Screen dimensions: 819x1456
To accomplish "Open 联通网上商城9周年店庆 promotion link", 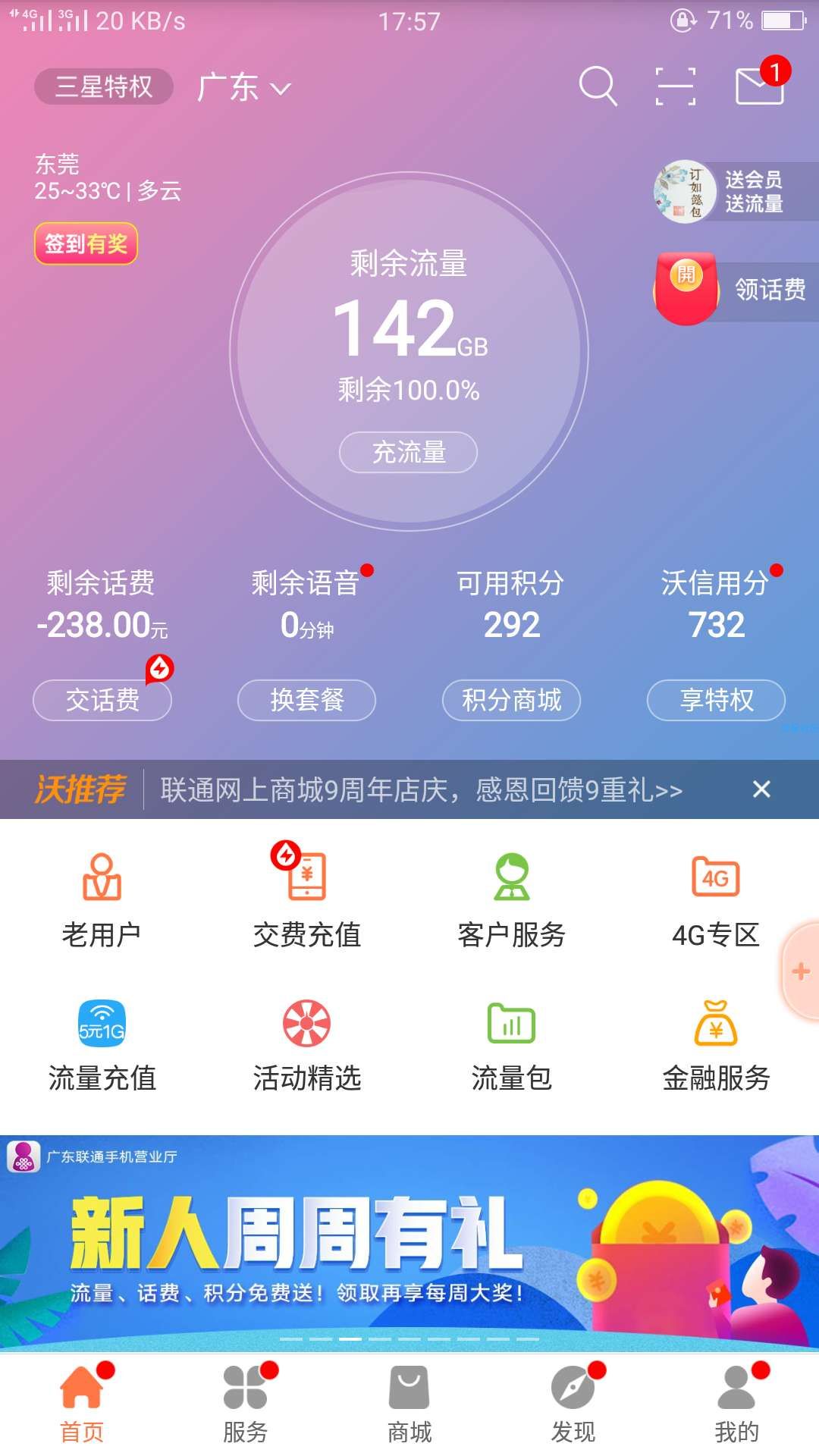I will point(421,790).
